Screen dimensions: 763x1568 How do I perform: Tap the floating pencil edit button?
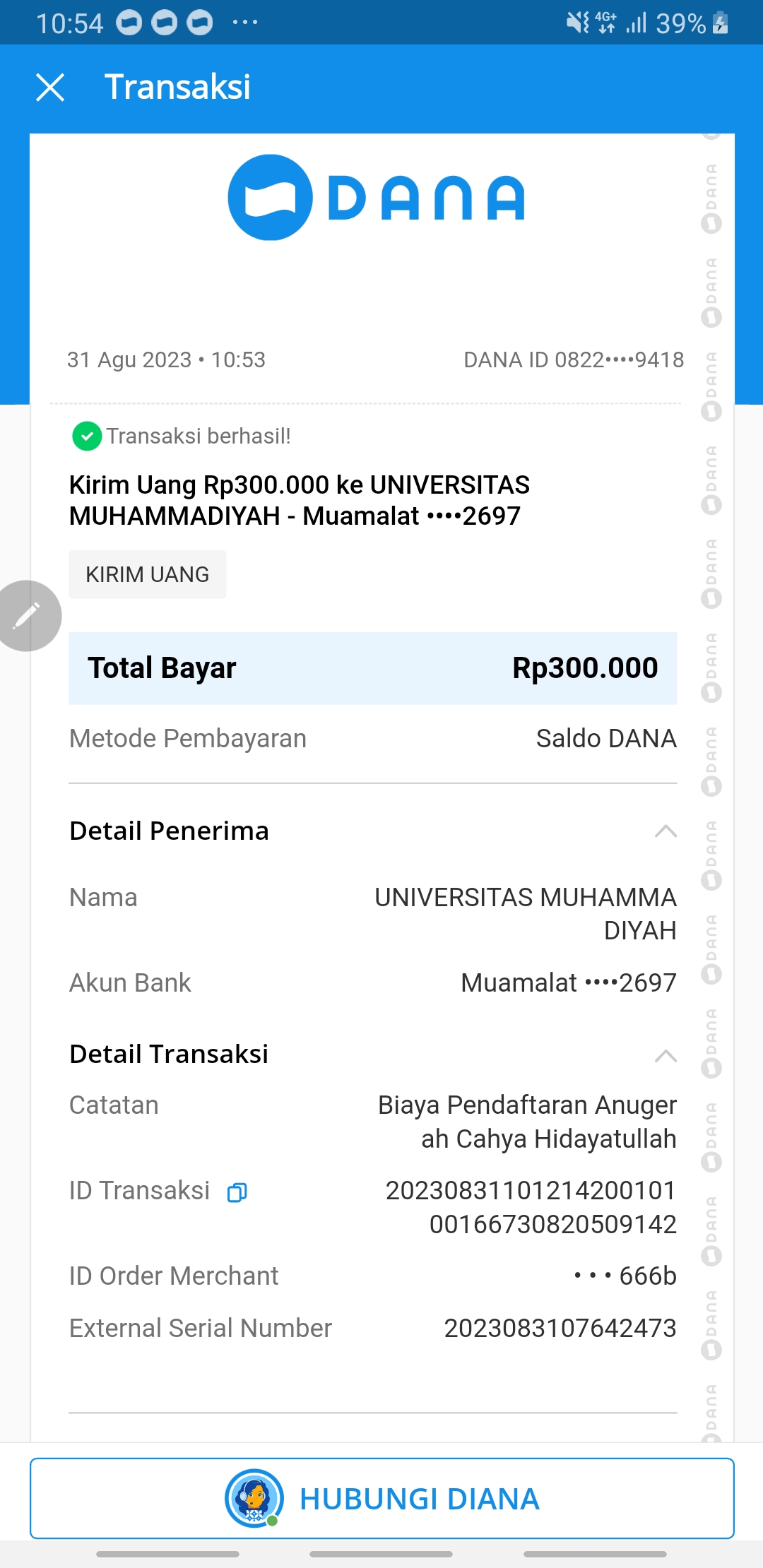[x=27, y=616]
